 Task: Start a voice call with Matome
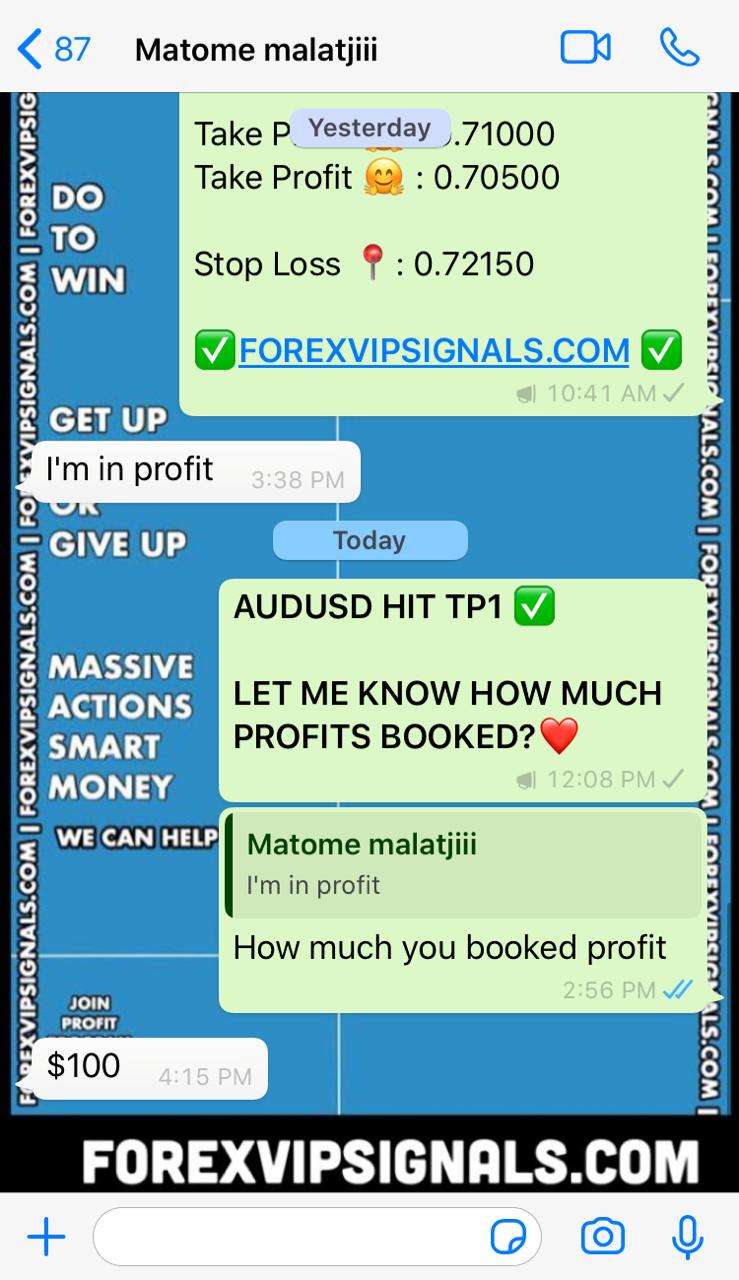pyautogui.click(x=679, y=48)
